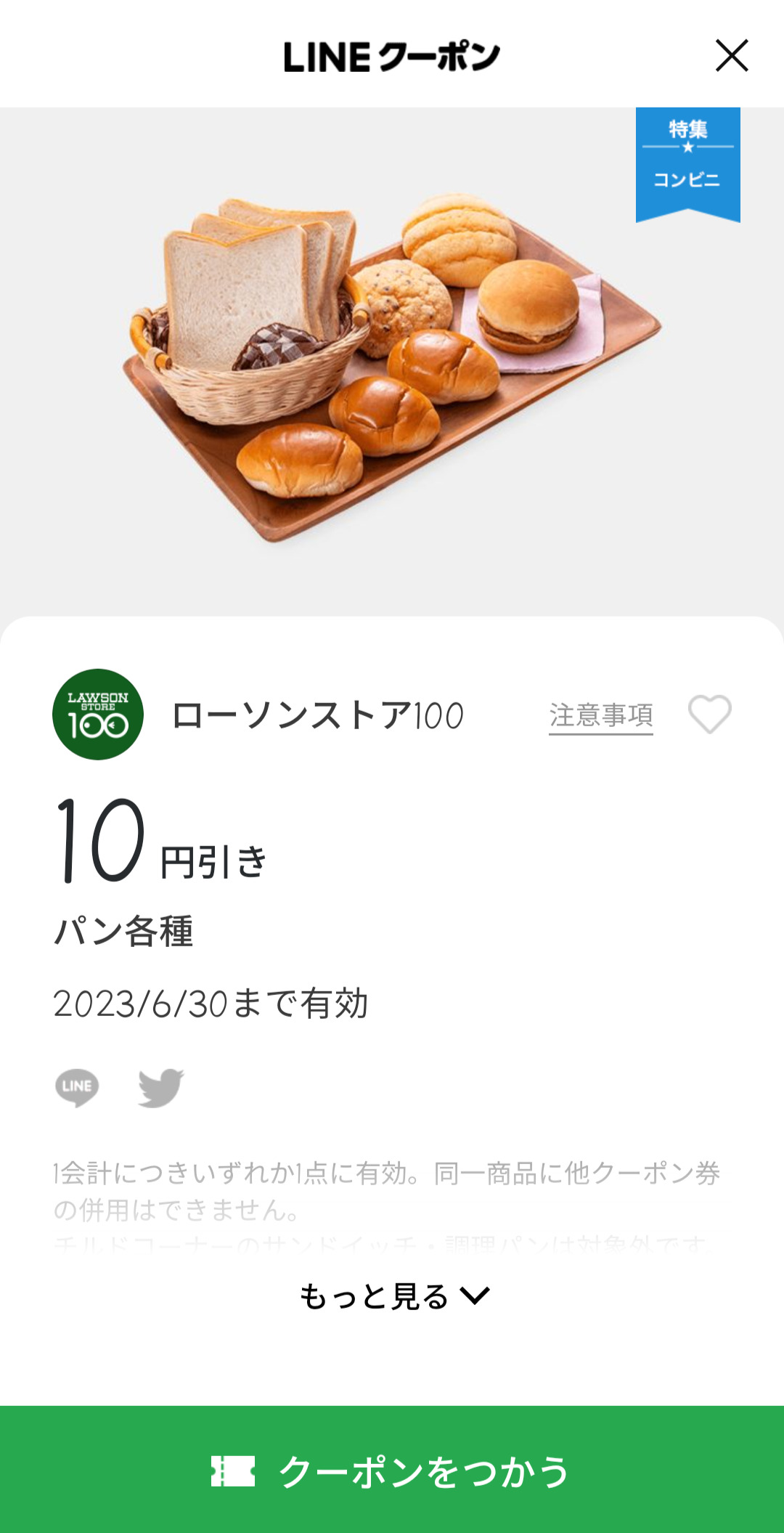
Task: Open the 注意事項 notes link
Action: tap(600, 715)
